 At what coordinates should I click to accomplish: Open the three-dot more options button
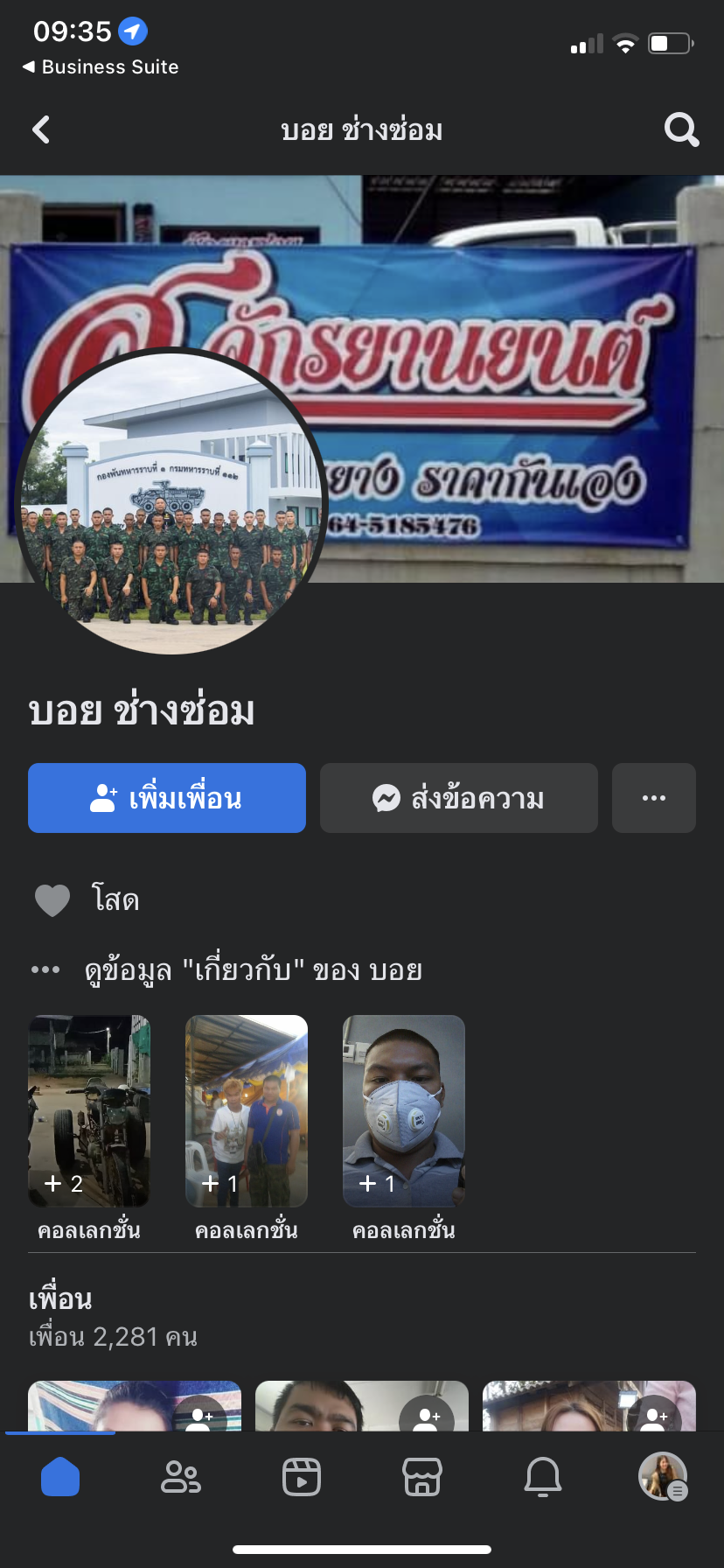coord(654,798)
